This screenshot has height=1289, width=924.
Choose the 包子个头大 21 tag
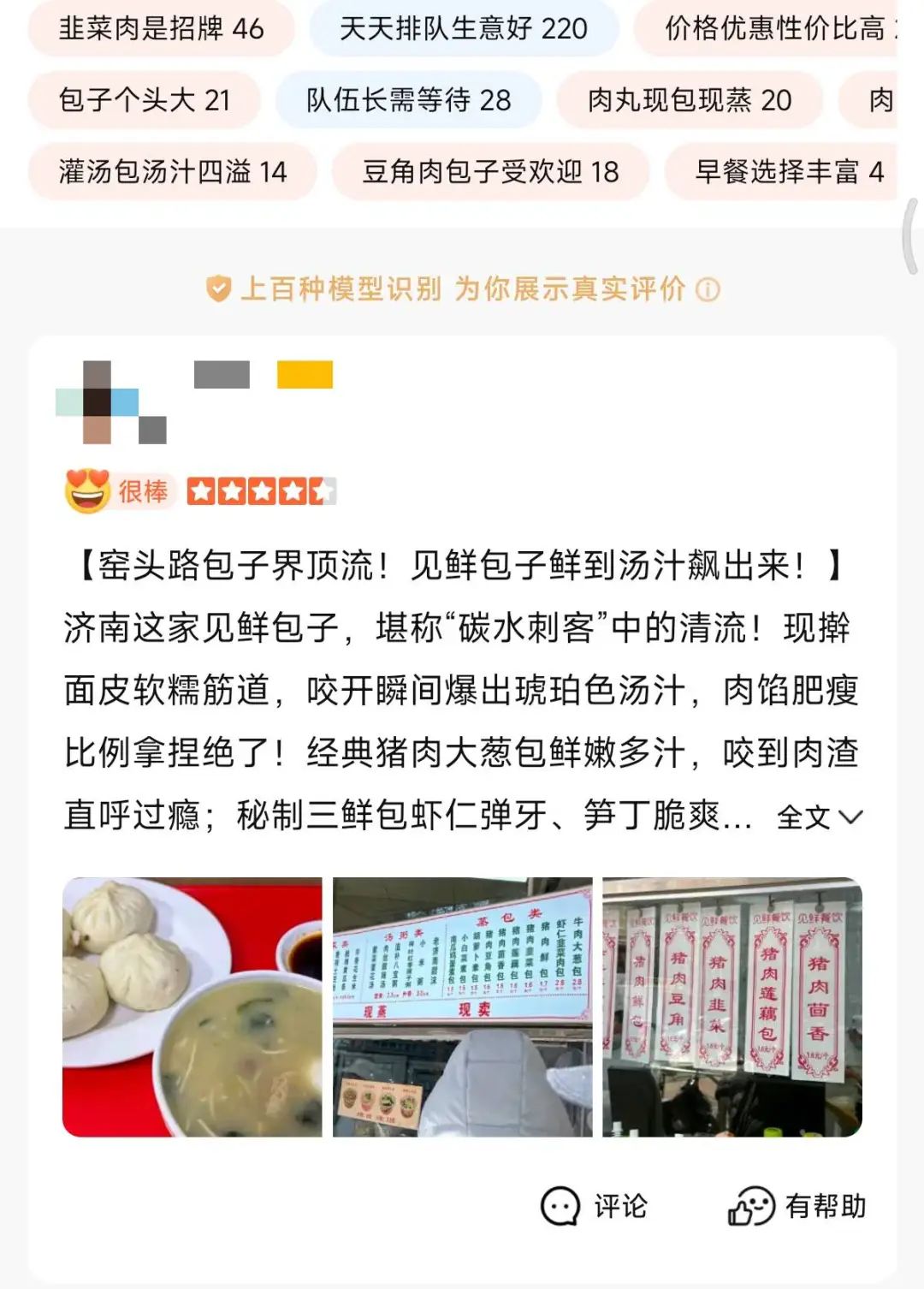(x=145, y=100)
